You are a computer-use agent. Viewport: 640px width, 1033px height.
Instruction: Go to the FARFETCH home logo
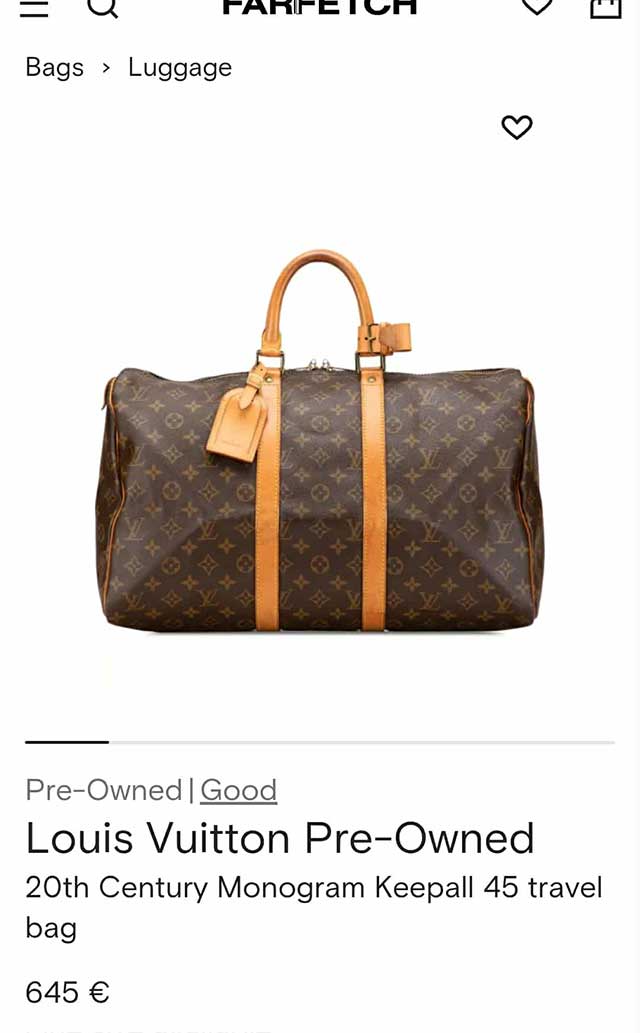coord(319,7)
